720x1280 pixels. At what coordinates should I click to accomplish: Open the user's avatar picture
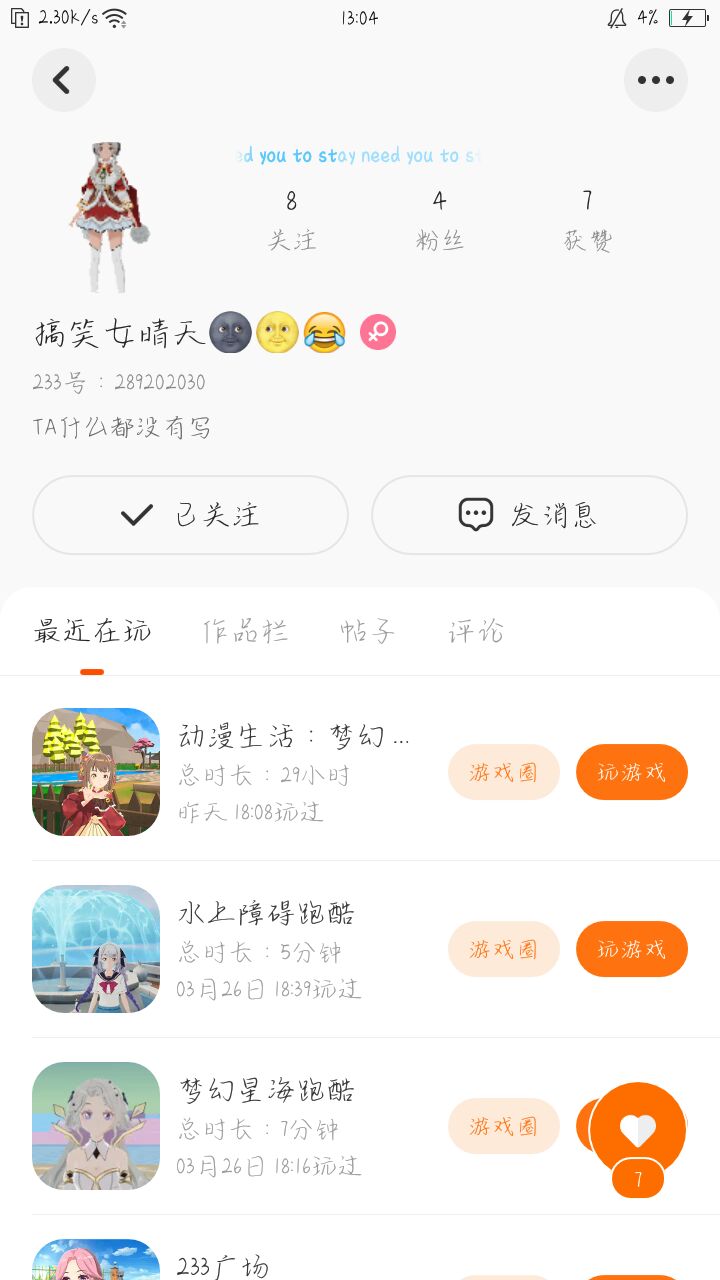click(x=108, y=217)
